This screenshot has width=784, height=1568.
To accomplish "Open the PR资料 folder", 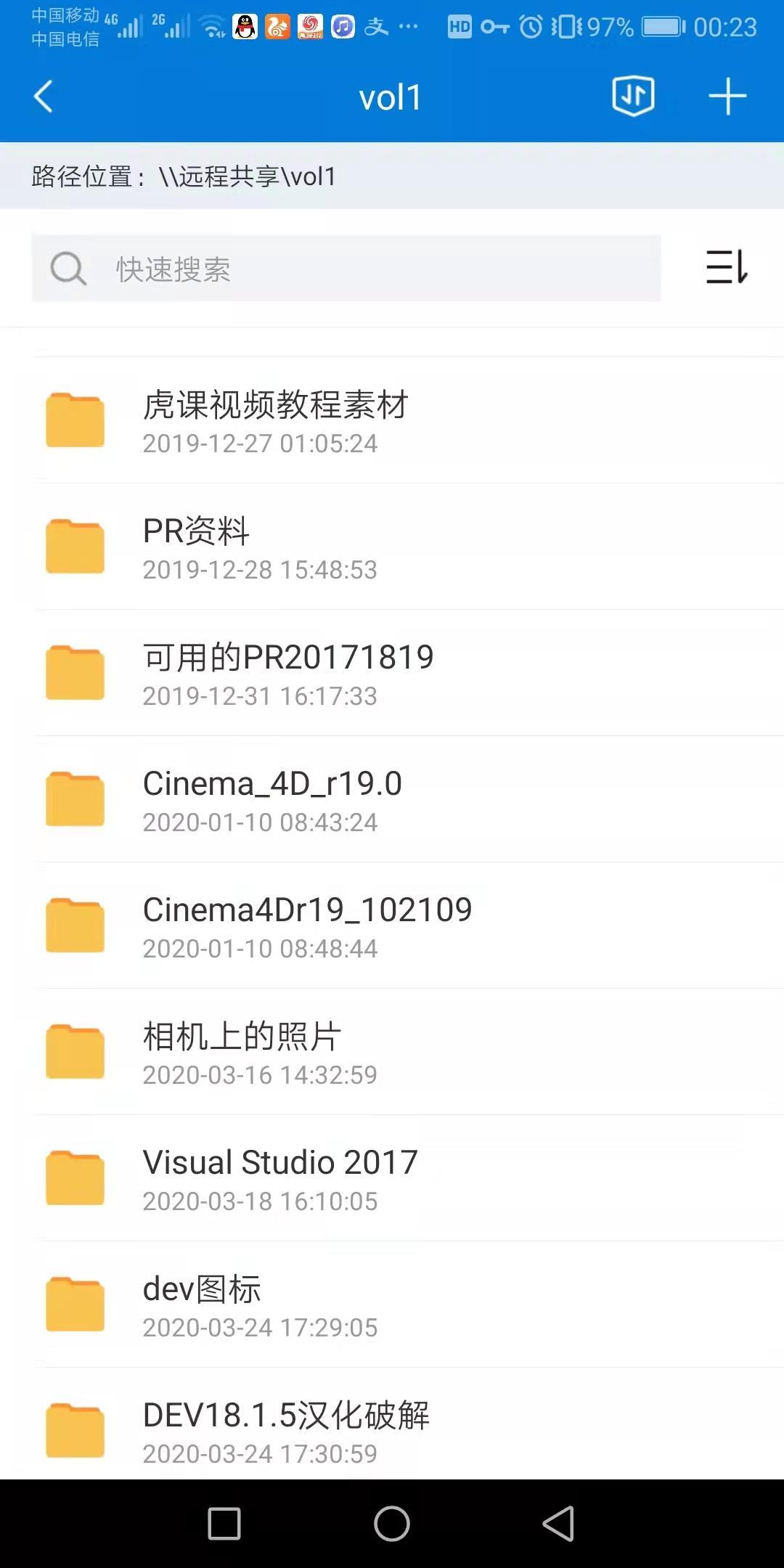I will click(x=196, y=547).
